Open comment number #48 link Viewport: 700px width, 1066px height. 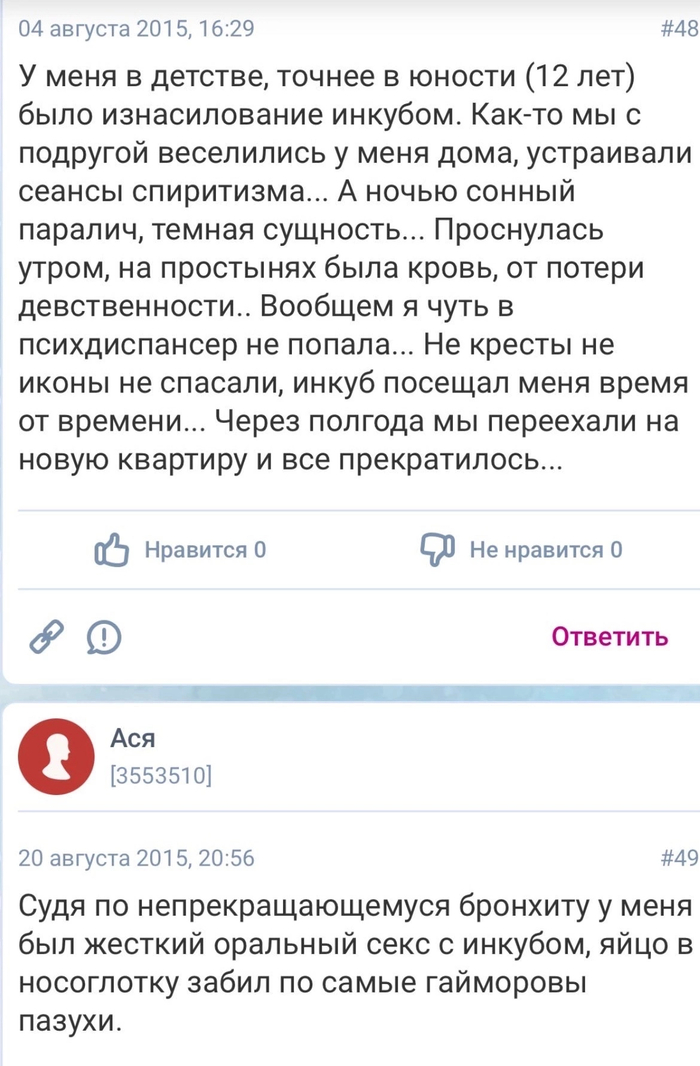680,30
